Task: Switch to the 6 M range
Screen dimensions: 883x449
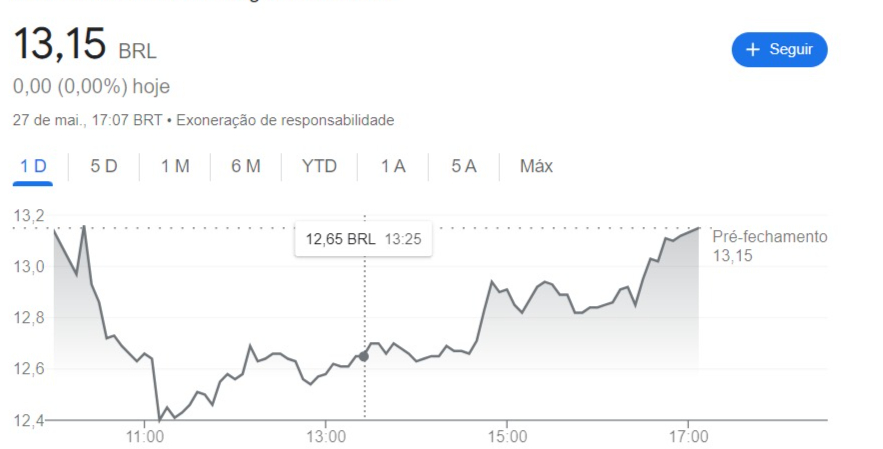Action: click(246, 166)
